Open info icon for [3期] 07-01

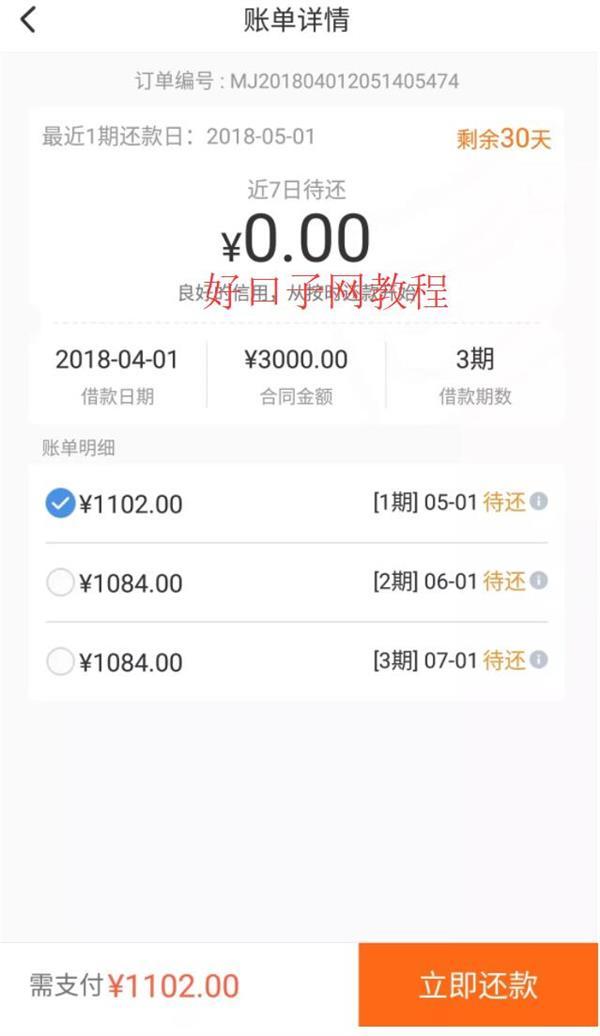[539, 660]
